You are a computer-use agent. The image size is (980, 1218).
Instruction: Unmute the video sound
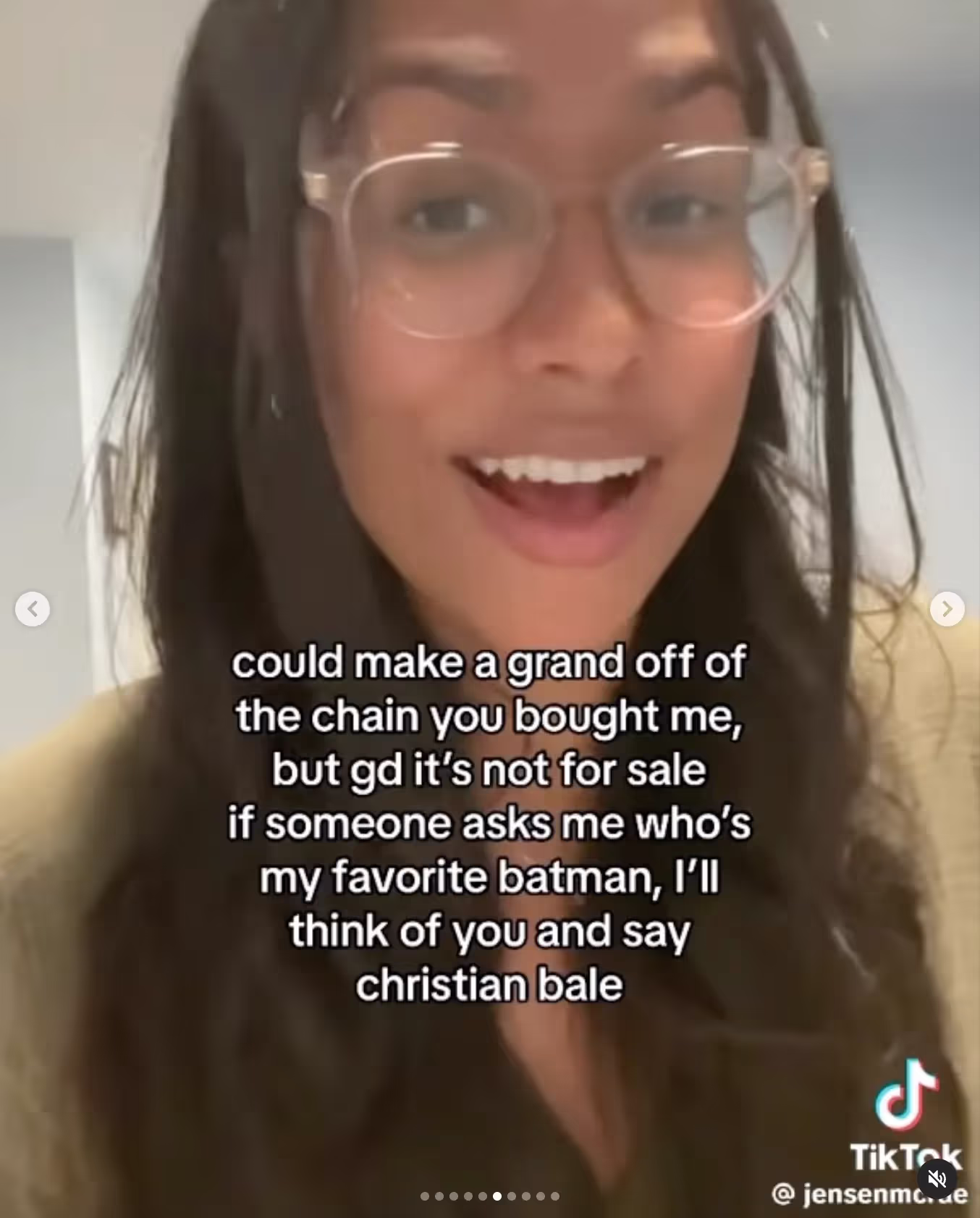[937, 1179]
